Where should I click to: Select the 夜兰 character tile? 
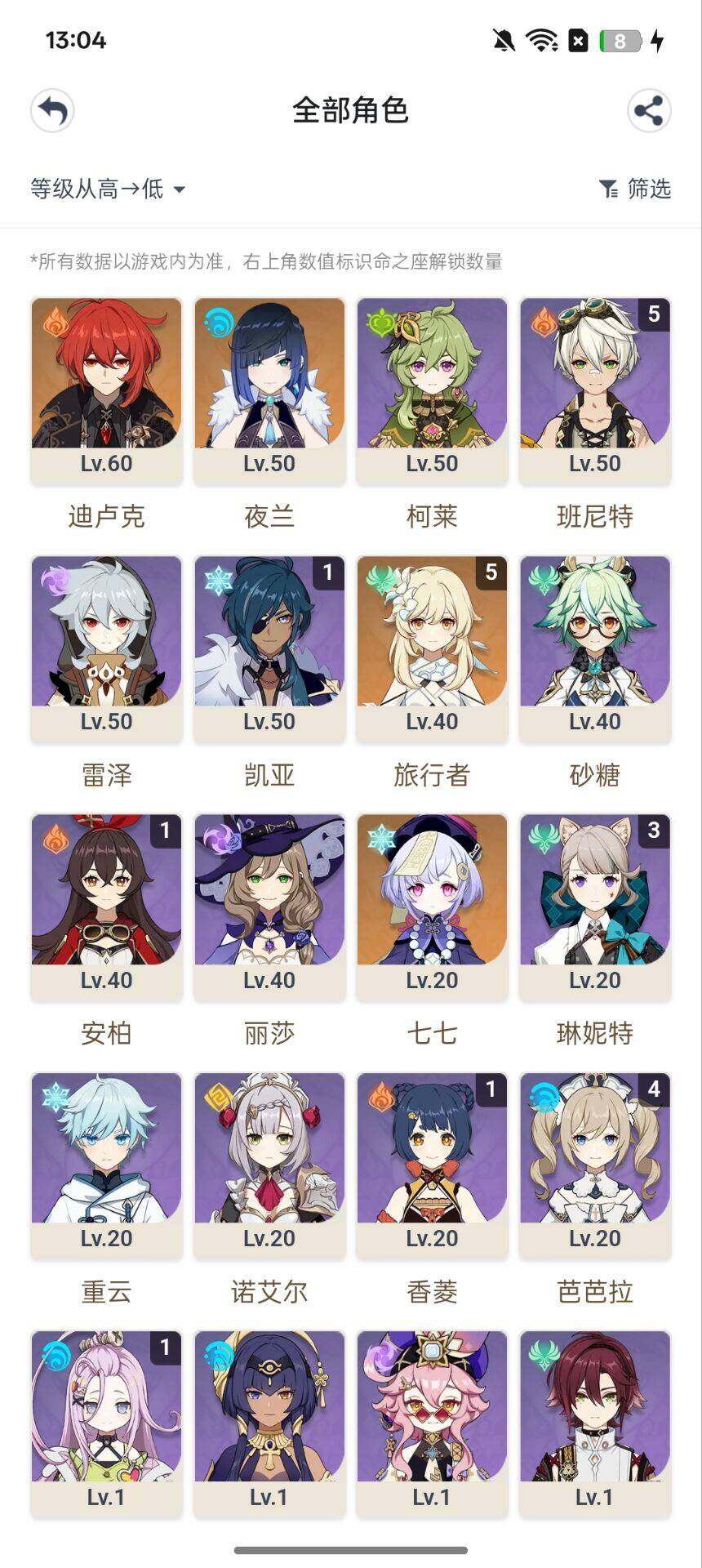click(269, 392)
